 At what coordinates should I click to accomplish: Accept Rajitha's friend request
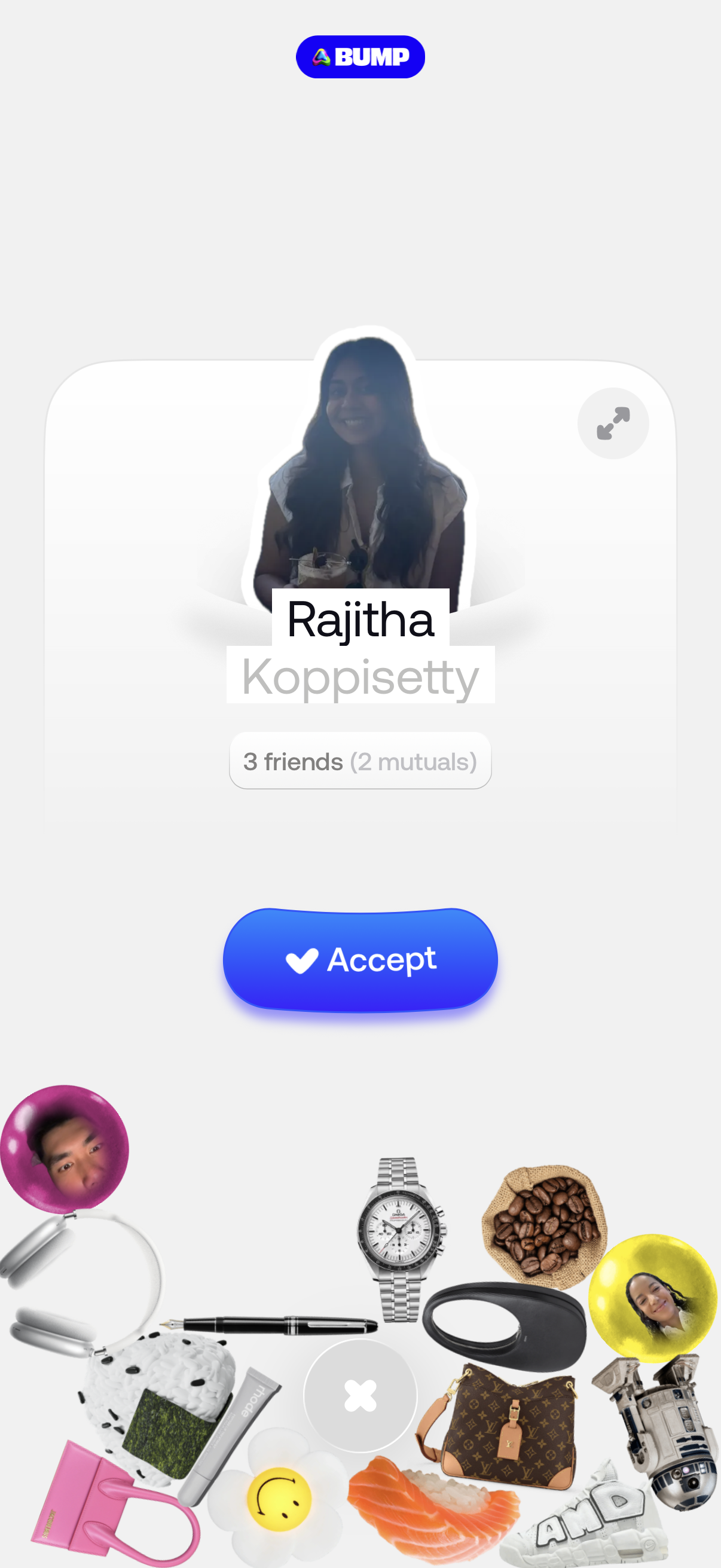click(360, 960)
